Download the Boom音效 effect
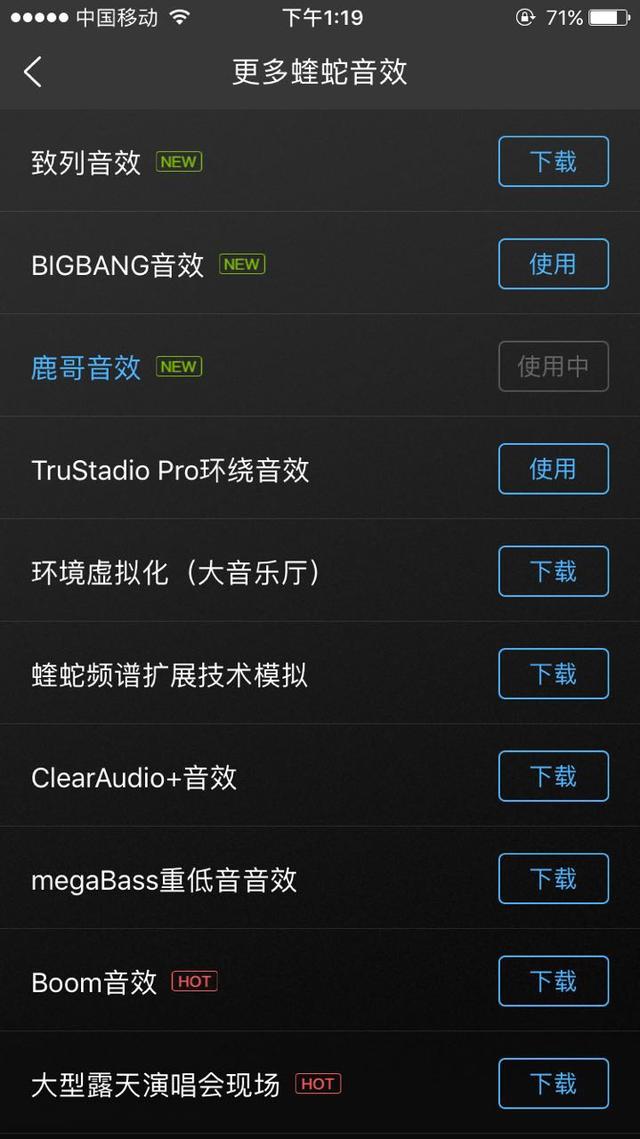The width and height of the screenshot is (640, 1139). click(x=554, y=981)
